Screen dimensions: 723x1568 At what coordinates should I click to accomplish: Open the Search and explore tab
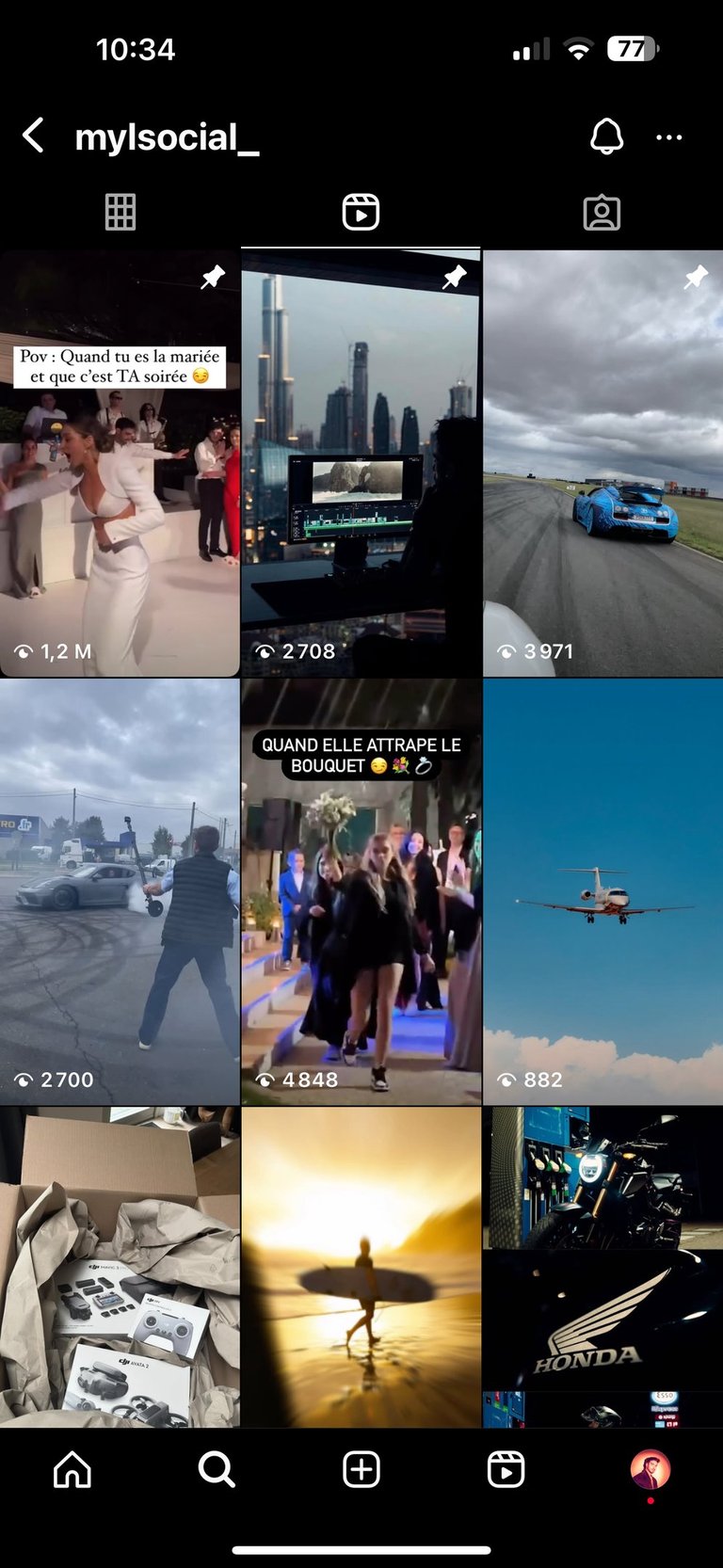tap(217, 1469)
